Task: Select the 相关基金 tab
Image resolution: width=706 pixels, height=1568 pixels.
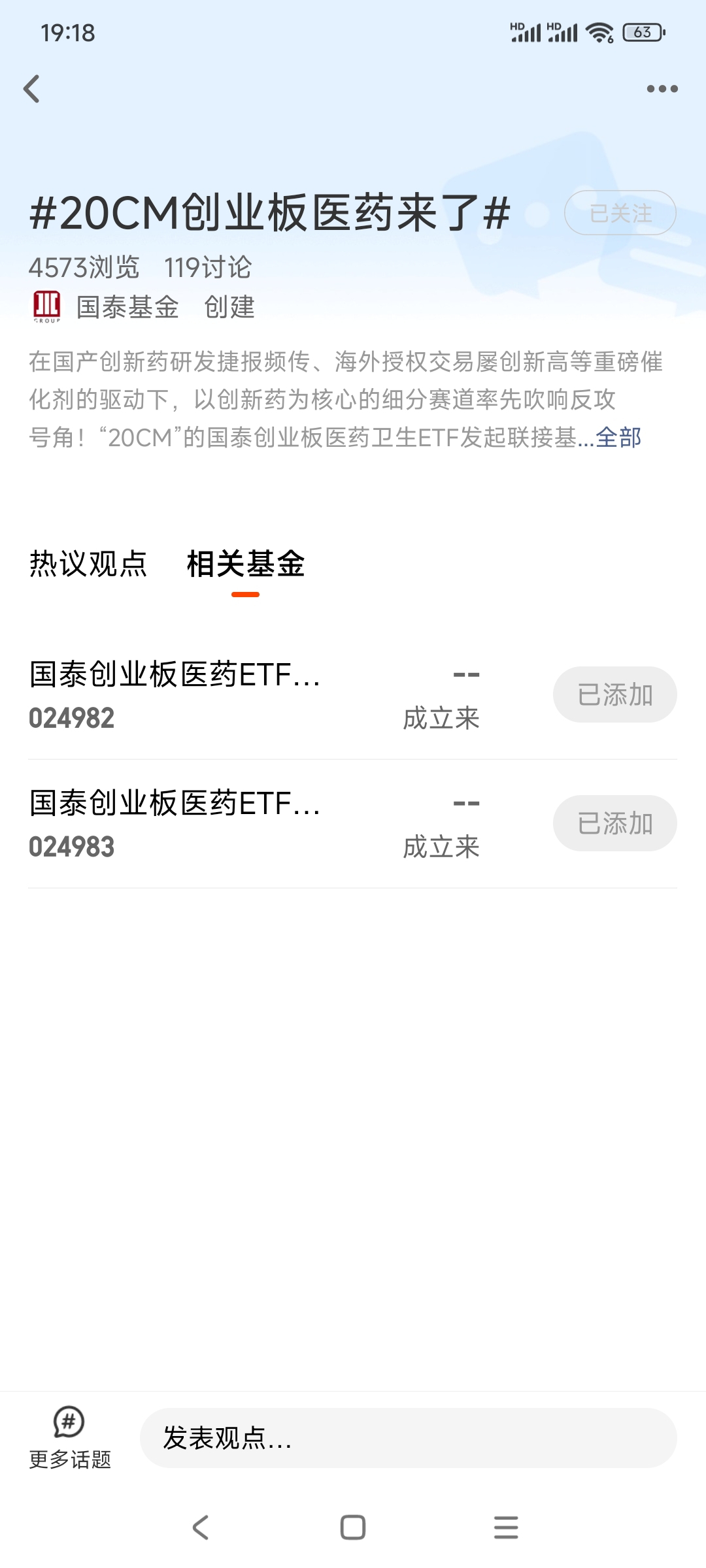Action: point(246,564)
